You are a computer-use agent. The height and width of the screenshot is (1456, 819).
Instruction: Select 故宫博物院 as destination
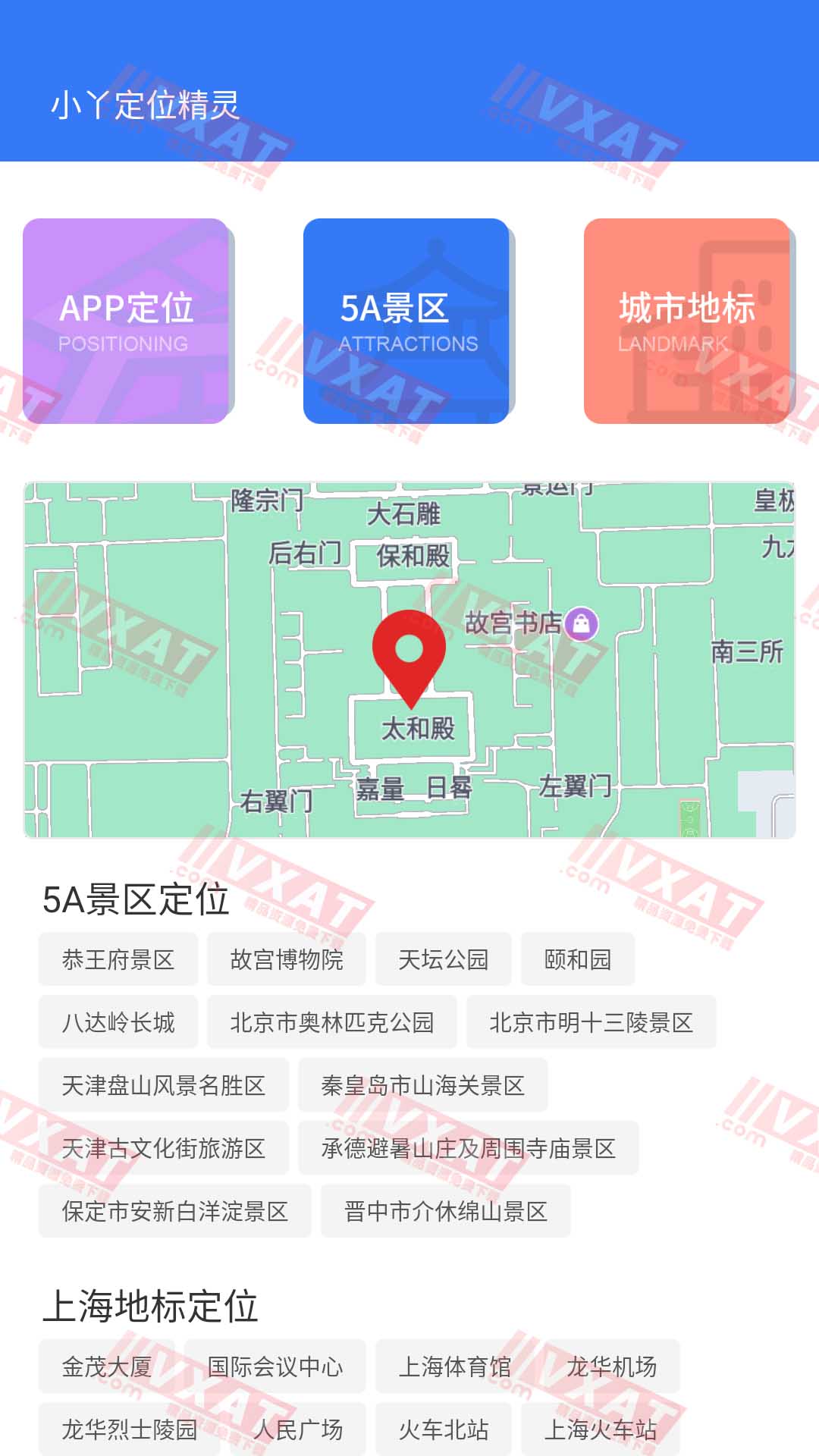[x=288, y=959]
